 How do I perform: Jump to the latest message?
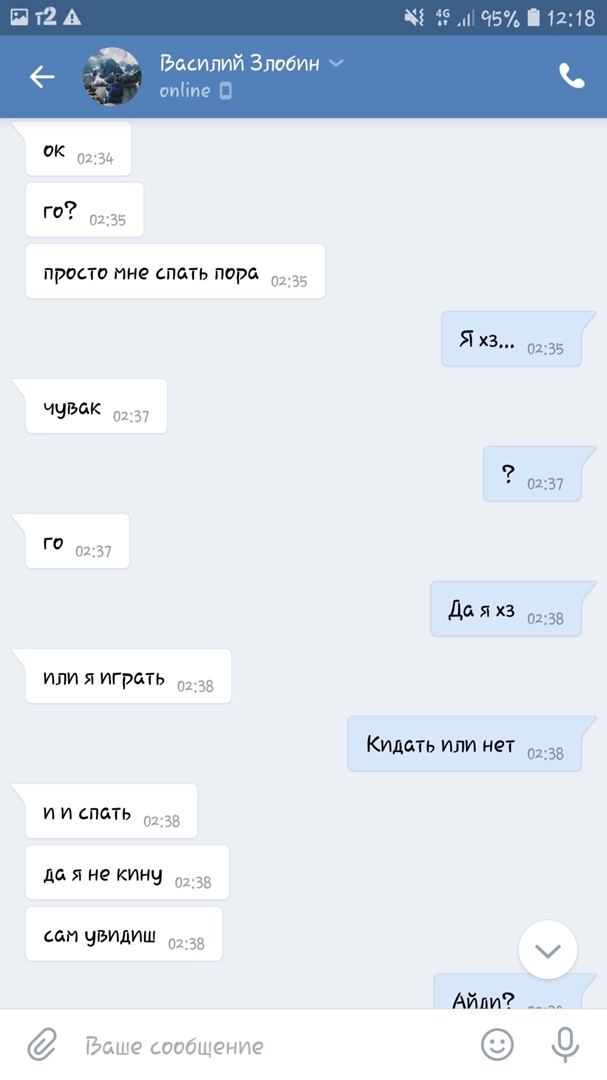pyautogui.click(x=548, y=949)
